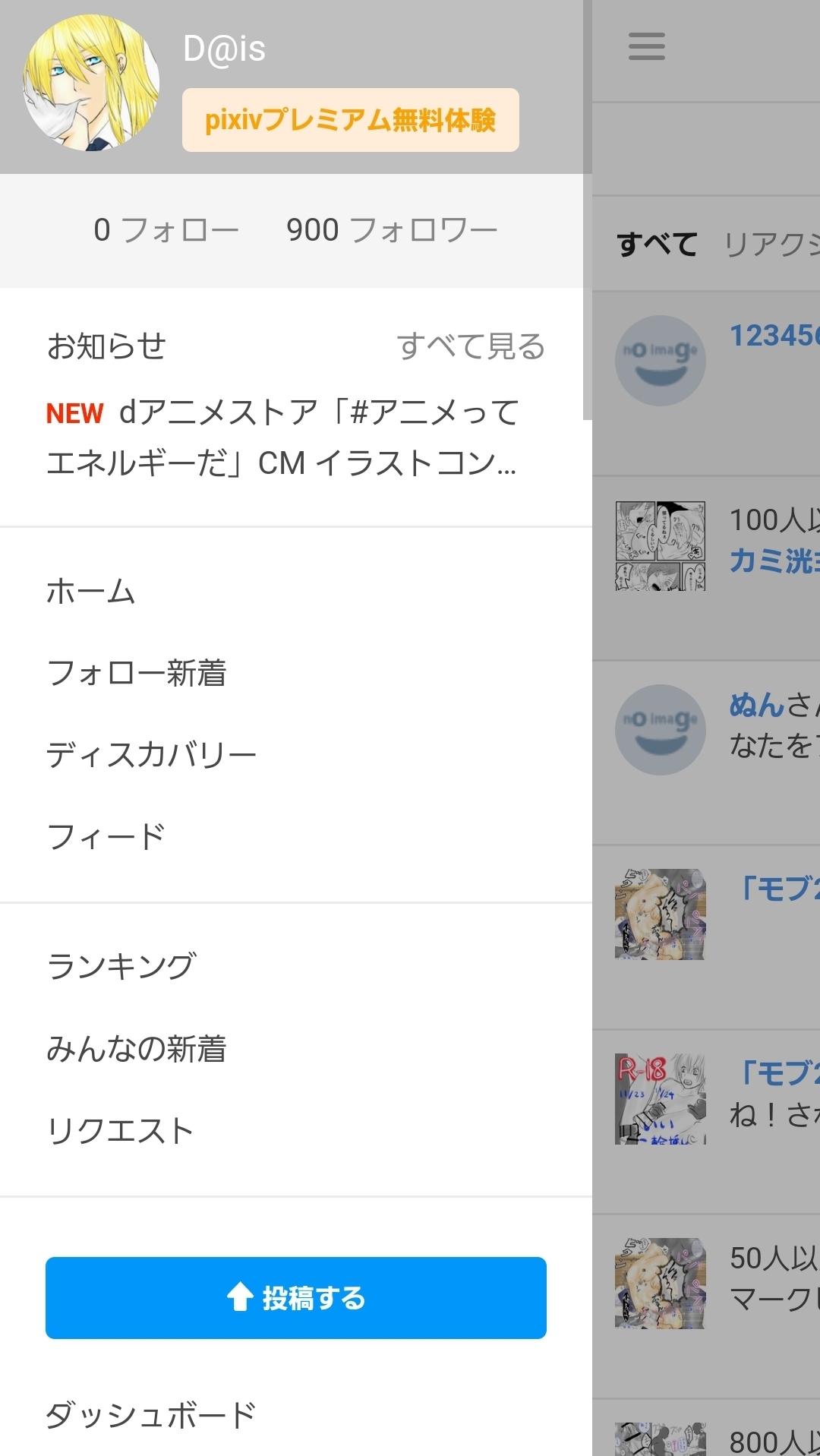Tap すべて見る for notices

click(471, 346)
